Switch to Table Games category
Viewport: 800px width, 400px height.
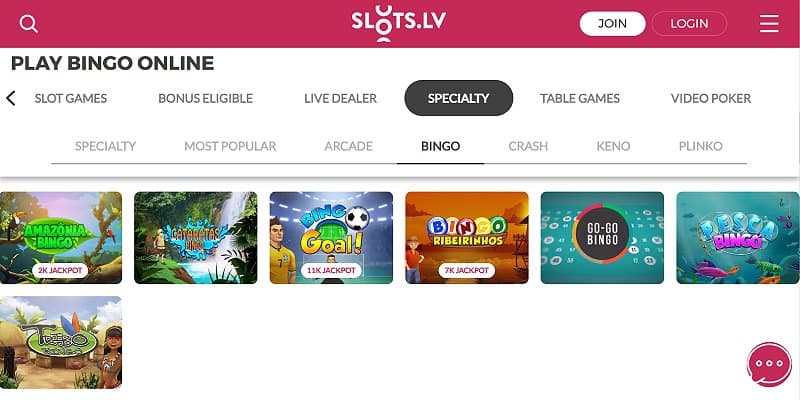[x=580, y=98]
